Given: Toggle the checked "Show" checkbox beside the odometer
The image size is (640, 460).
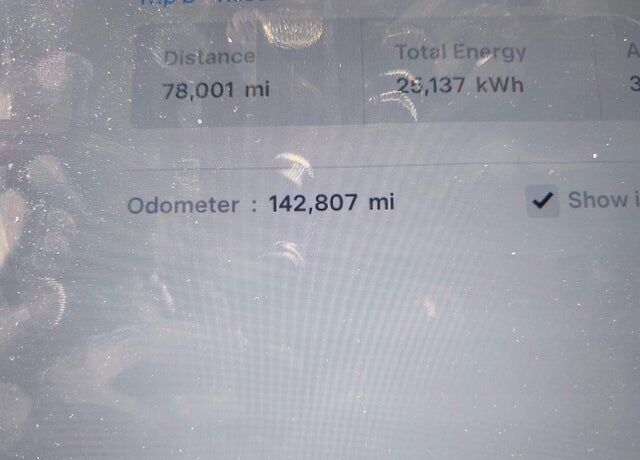Looking at the screenshot, I should tap(542, 201).
